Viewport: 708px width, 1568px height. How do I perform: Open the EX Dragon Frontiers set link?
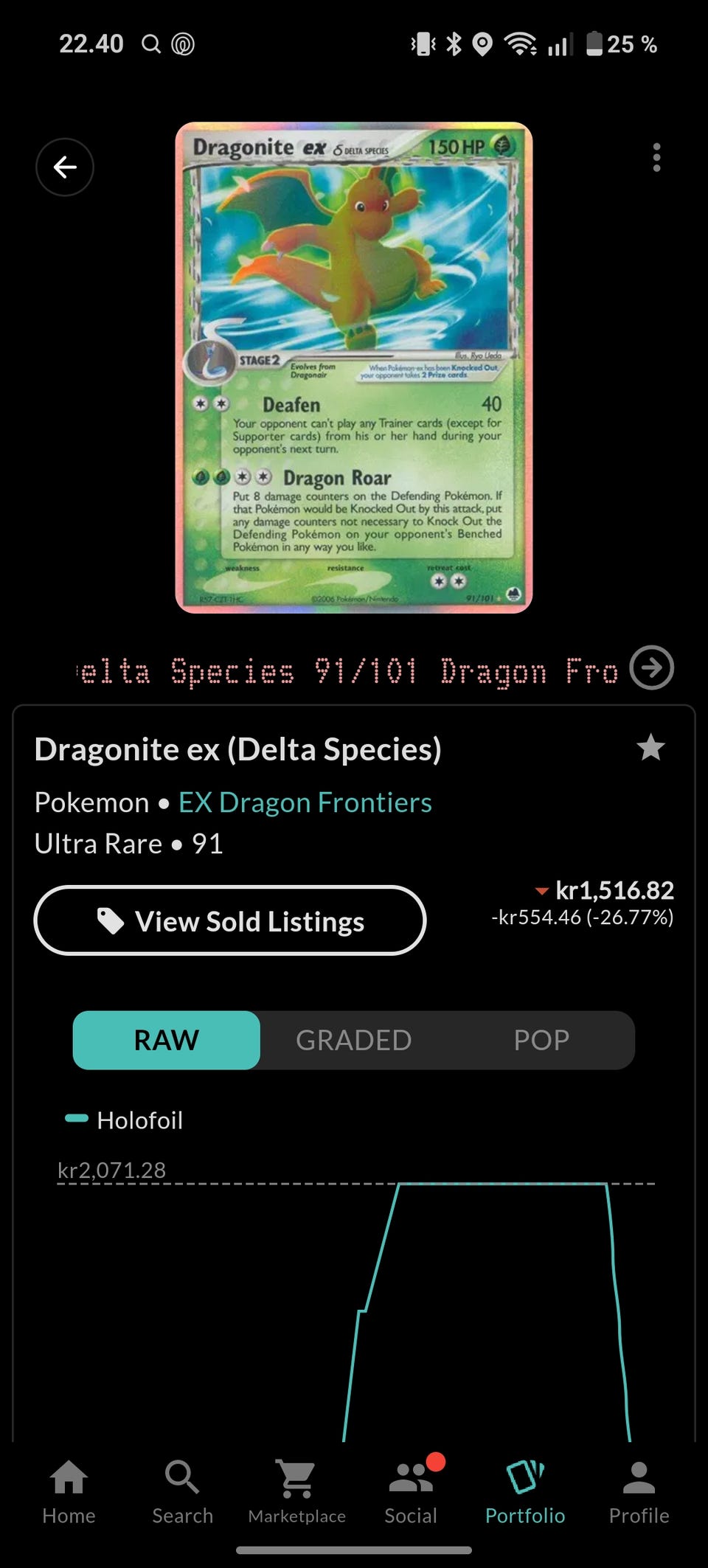(305, 802)
